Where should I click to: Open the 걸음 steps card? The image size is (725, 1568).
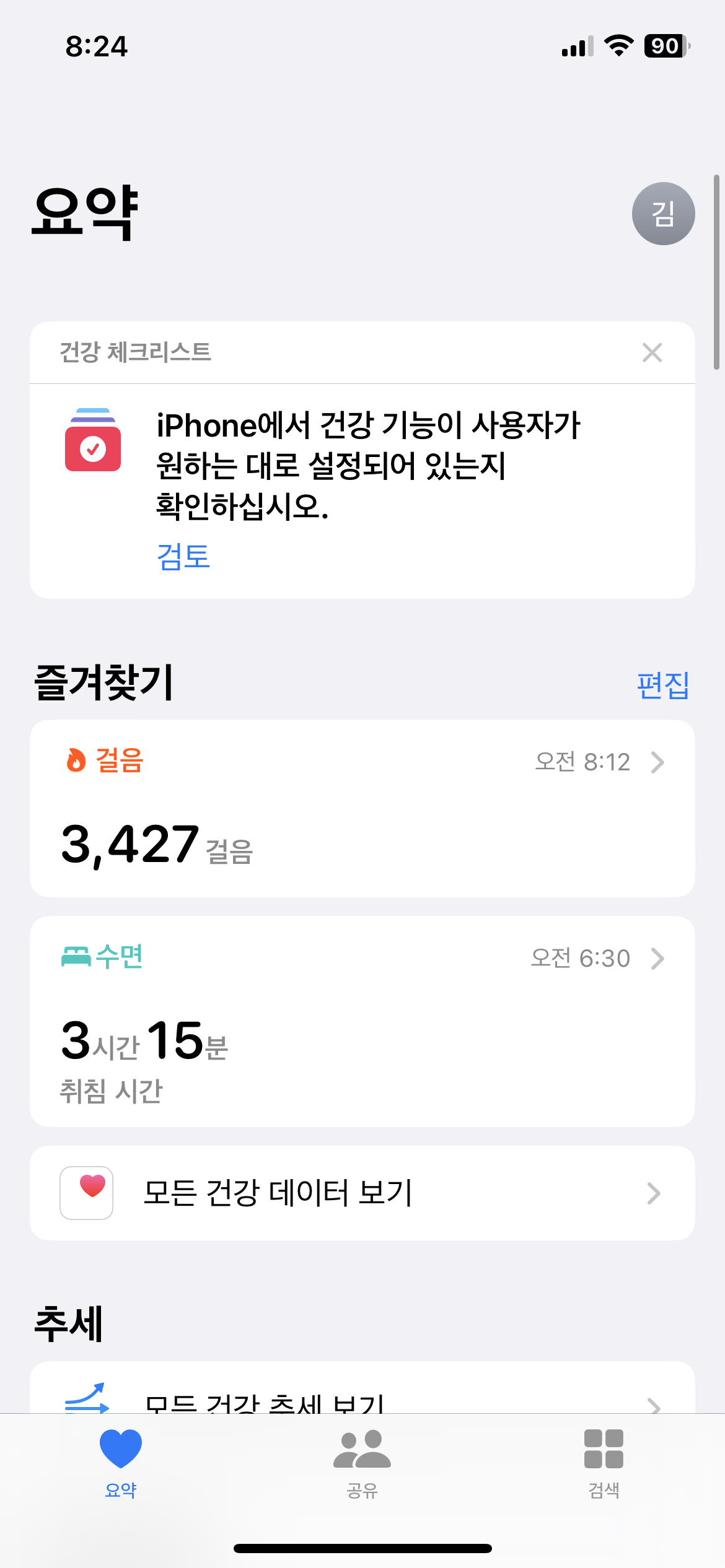[x=362, y=808]
